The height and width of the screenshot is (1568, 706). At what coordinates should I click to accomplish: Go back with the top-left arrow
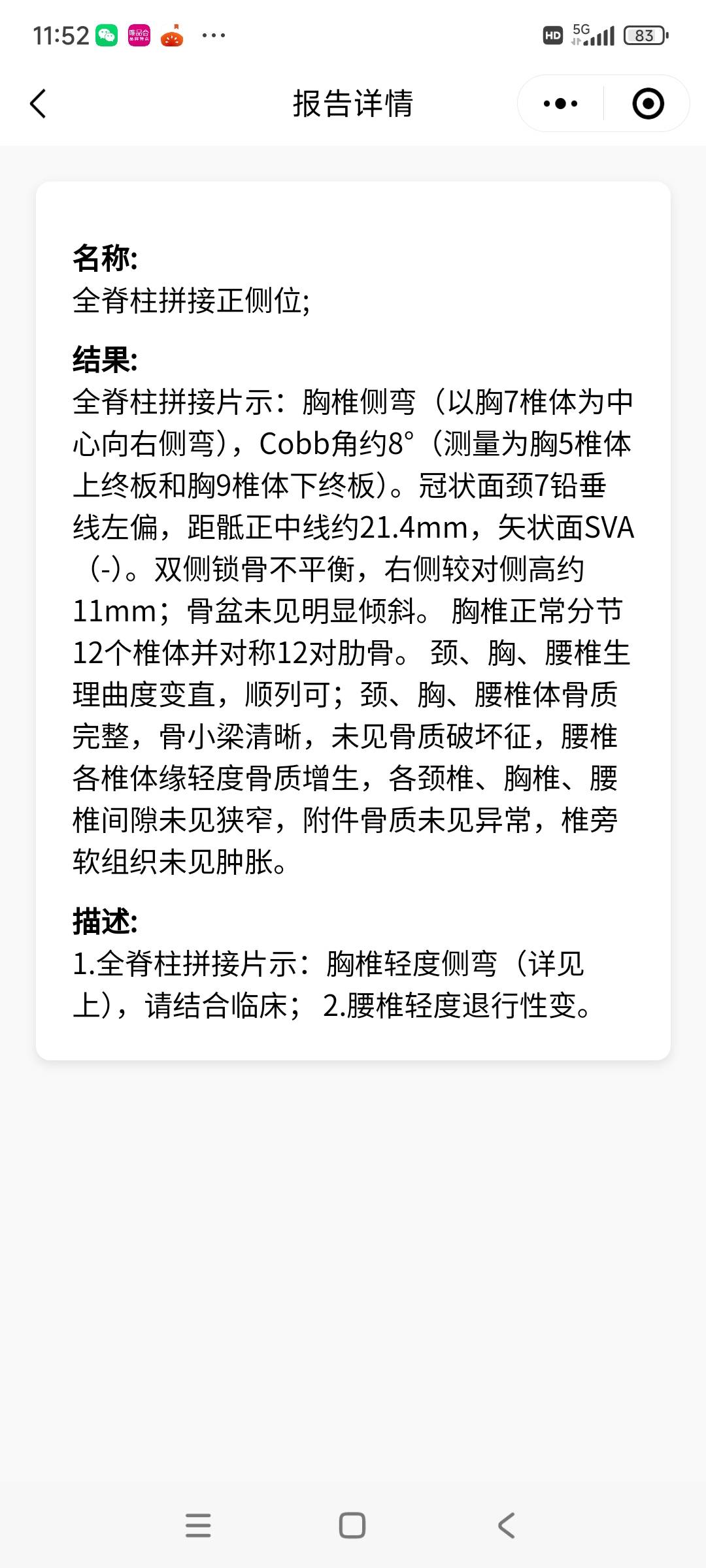[37, 103]
